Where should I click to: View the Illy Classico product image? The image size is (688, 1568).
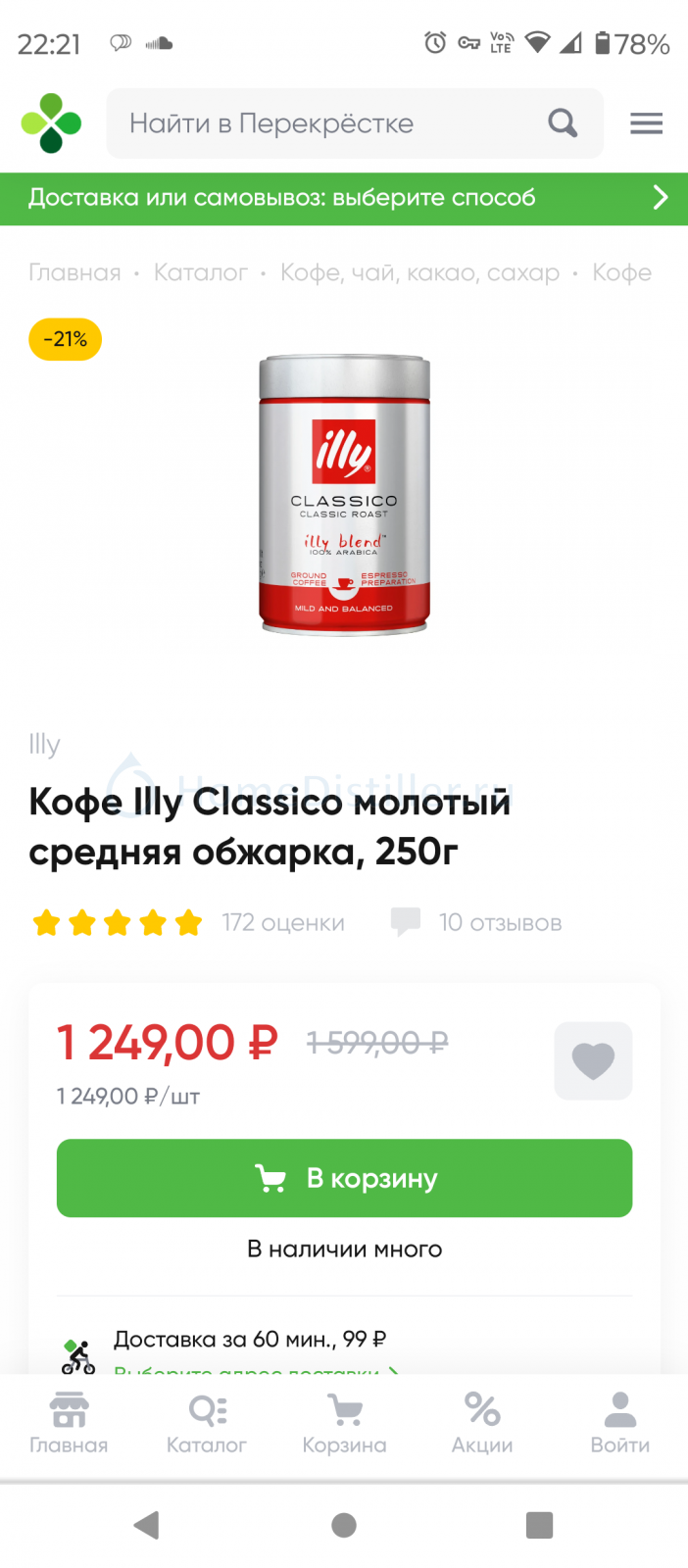pos(344,495)
